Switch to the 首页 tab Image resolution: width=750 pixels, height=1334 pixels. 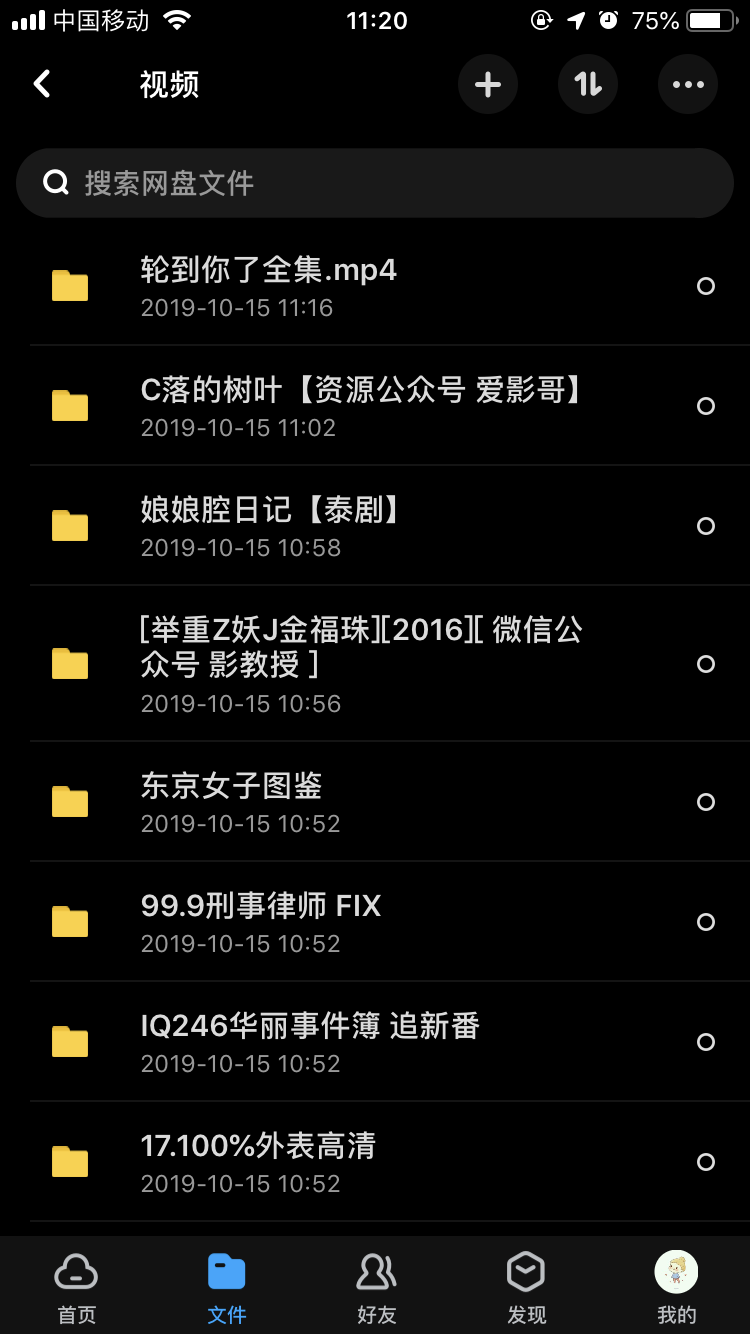click(x=76, y=1286)
